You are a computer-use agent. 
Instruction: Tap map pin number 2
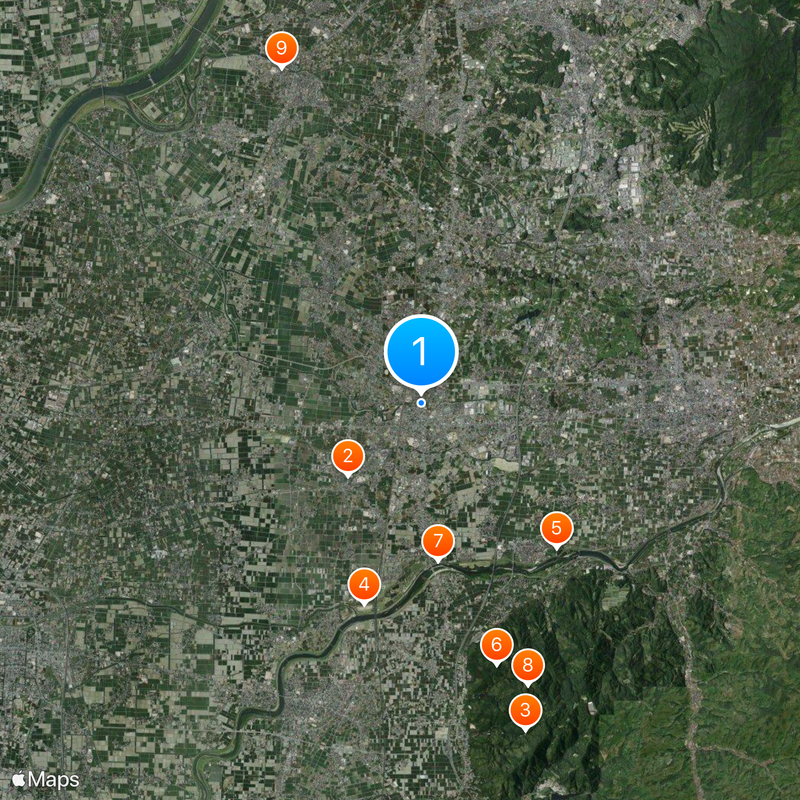(348, 457)
